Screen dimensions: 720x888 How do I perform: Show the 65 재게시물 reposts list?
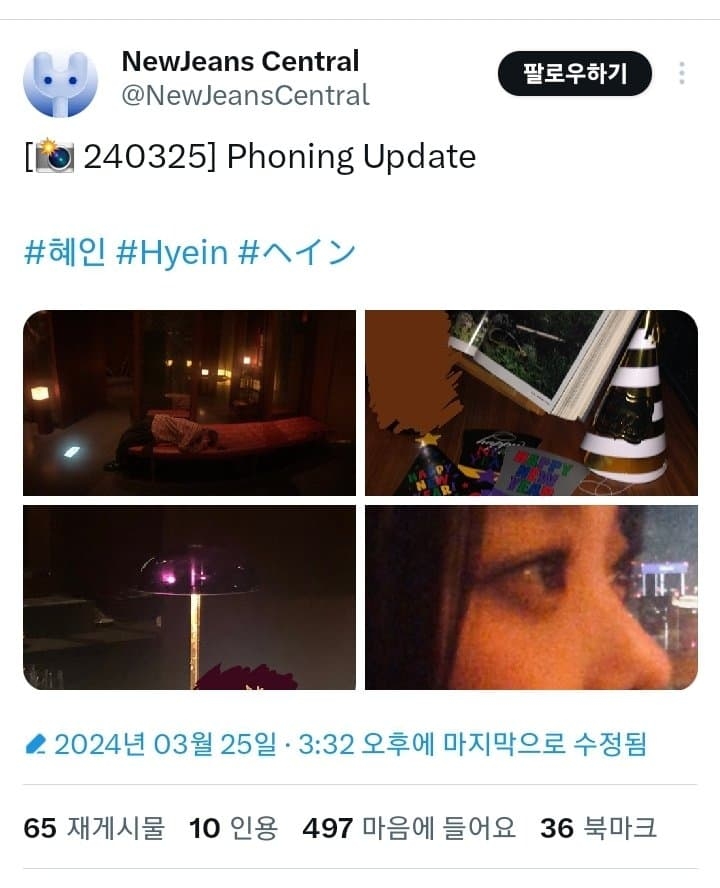click(93, 828)
